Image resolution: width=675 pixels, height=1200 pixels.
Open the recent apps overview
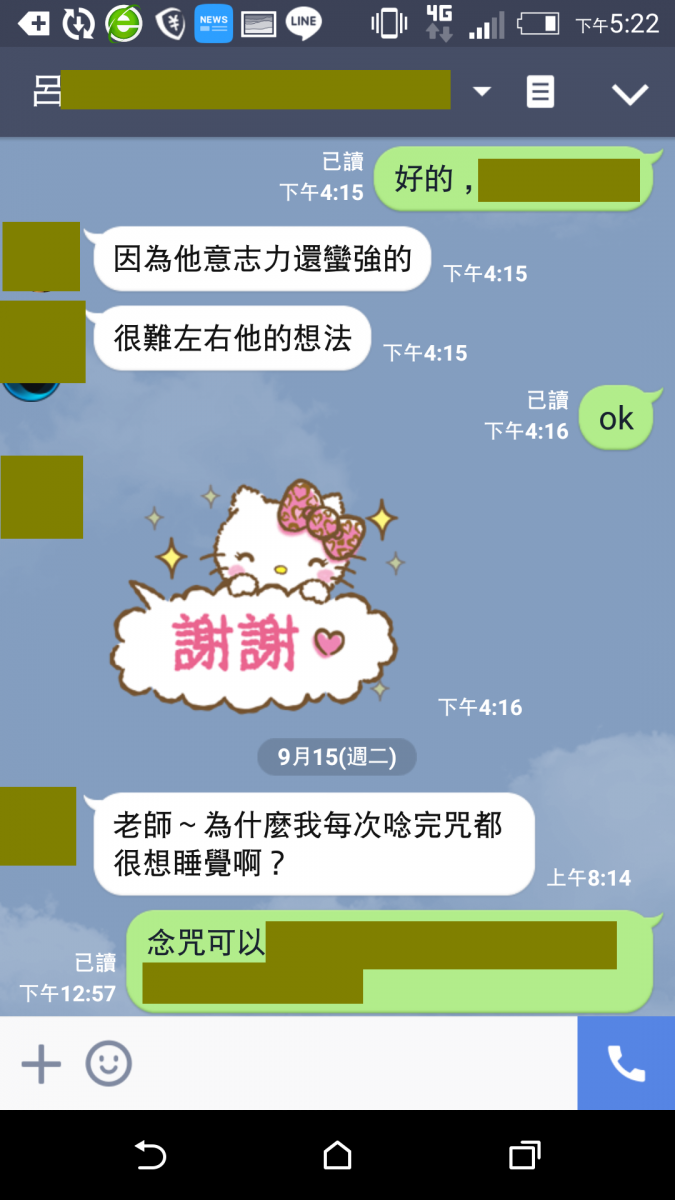coord(524,1156)
